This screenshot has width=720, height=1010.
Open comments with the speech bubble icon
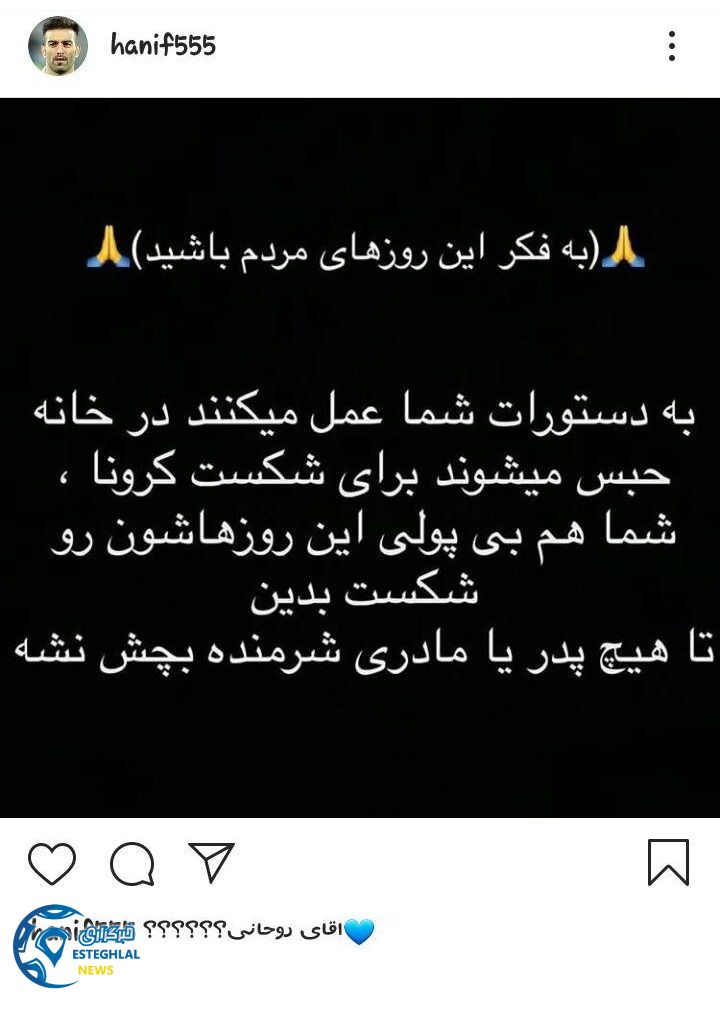point(135,862)
